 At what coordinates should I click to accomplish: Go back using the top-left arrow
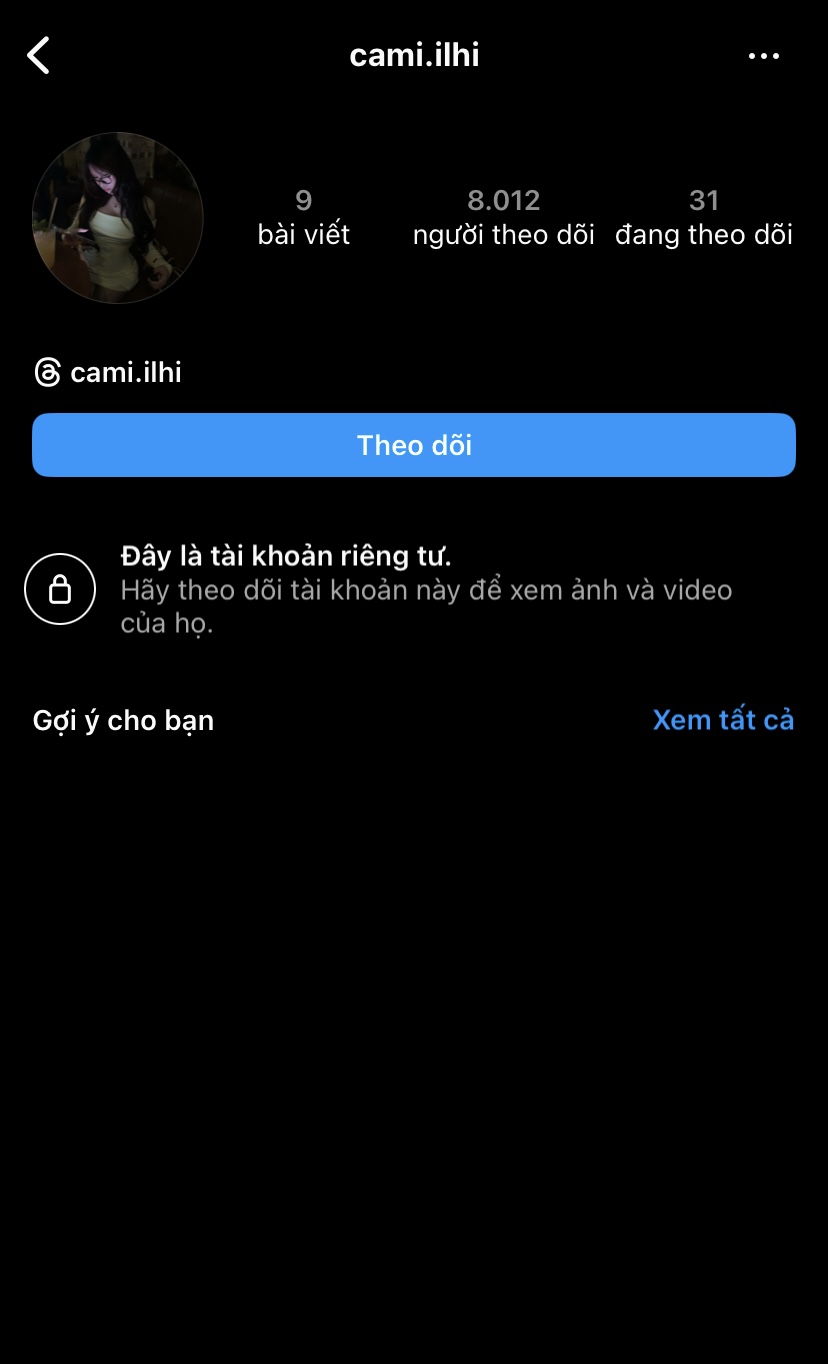(x=38, y=56)
